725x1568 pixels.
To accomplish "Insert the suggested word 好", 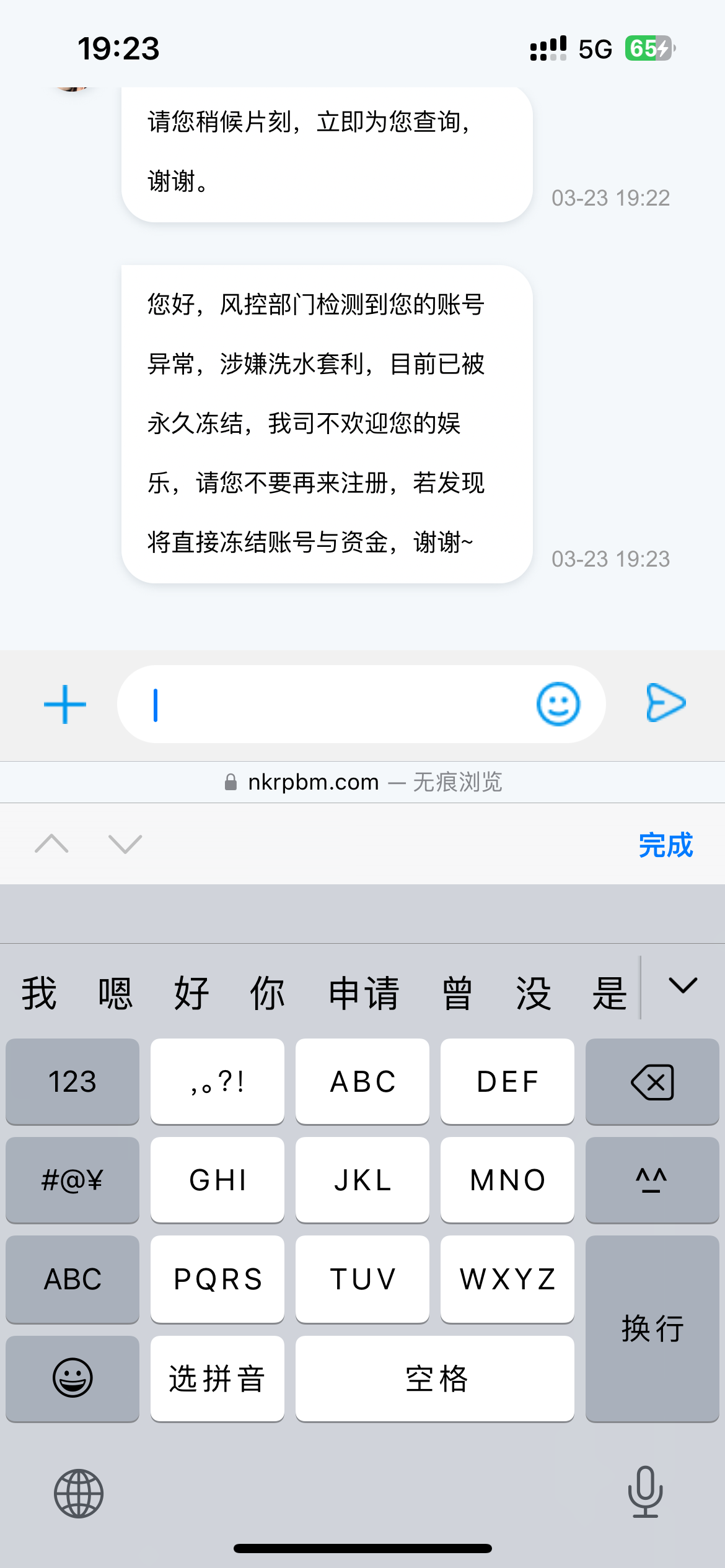I will pos(191,993).
